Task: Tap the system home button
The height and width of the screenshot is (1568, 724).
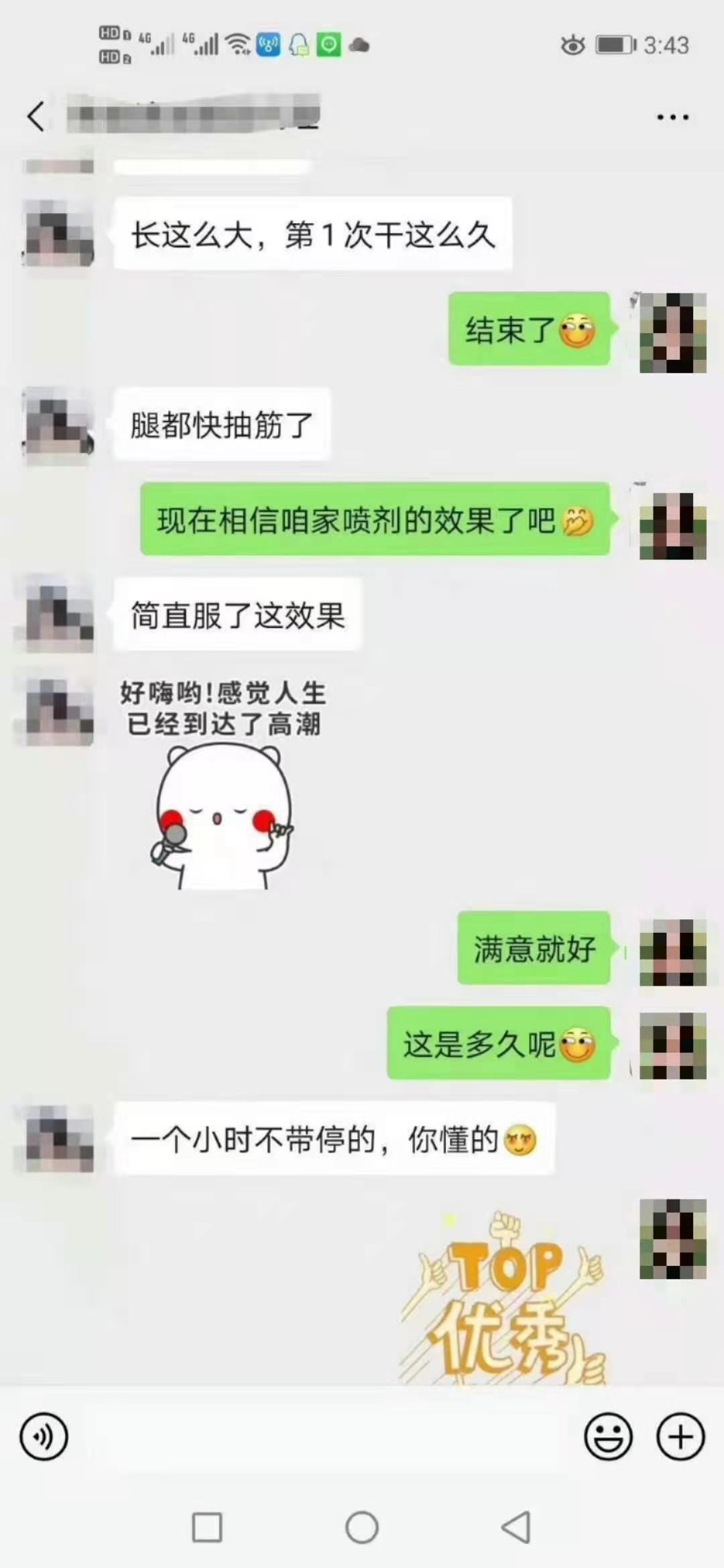Action: pos(362,1527)
